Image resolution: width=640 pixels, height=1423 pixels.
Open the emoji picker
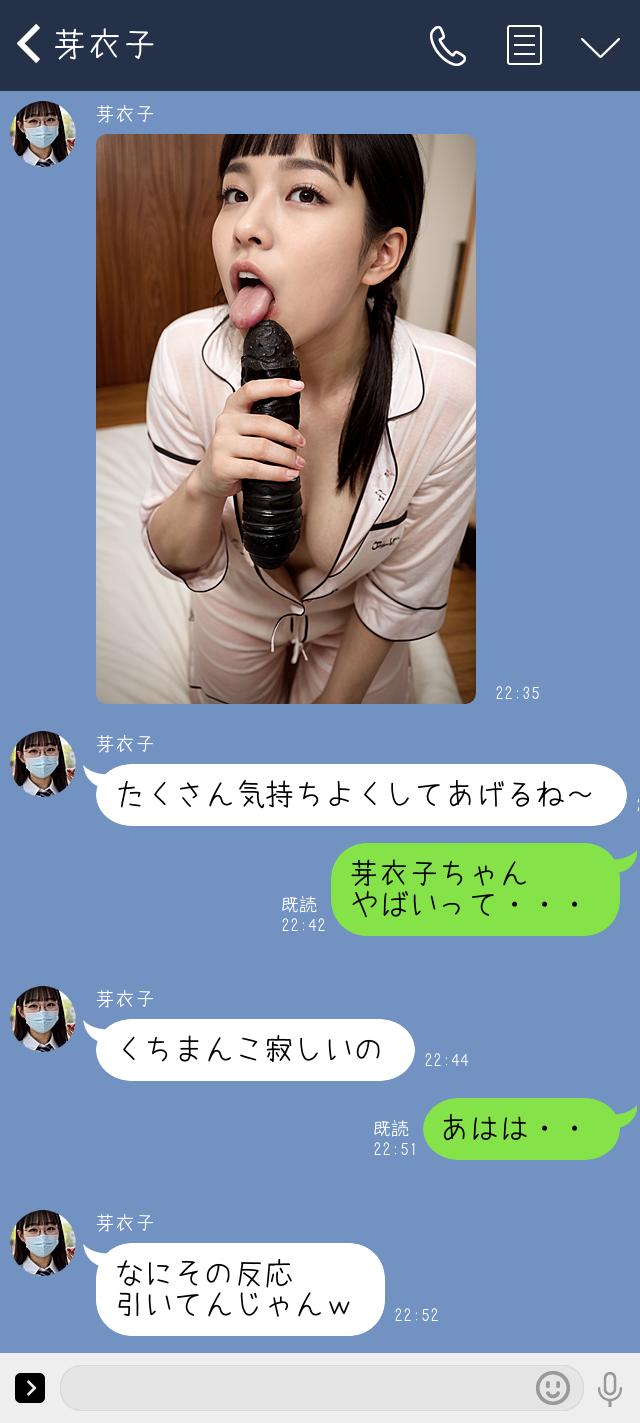(553, 1388)
